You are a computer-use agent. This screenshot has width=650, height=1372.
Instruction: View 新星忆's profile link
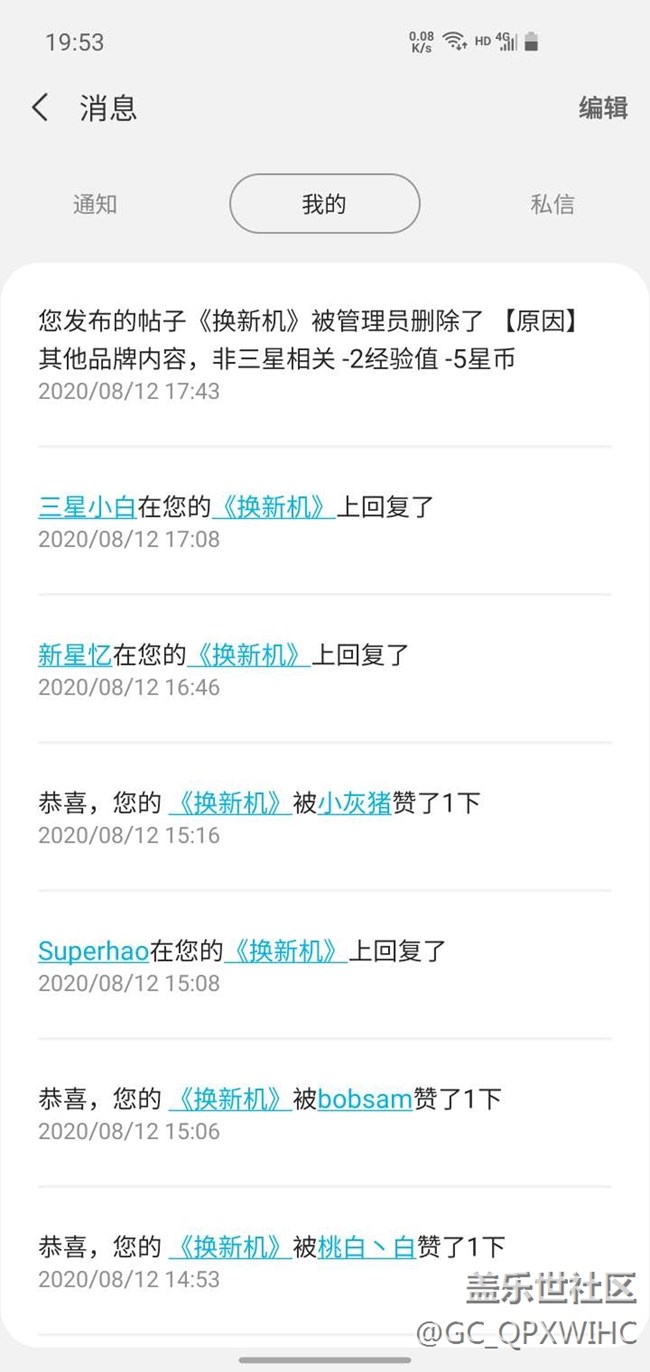(x=75, y=655)
